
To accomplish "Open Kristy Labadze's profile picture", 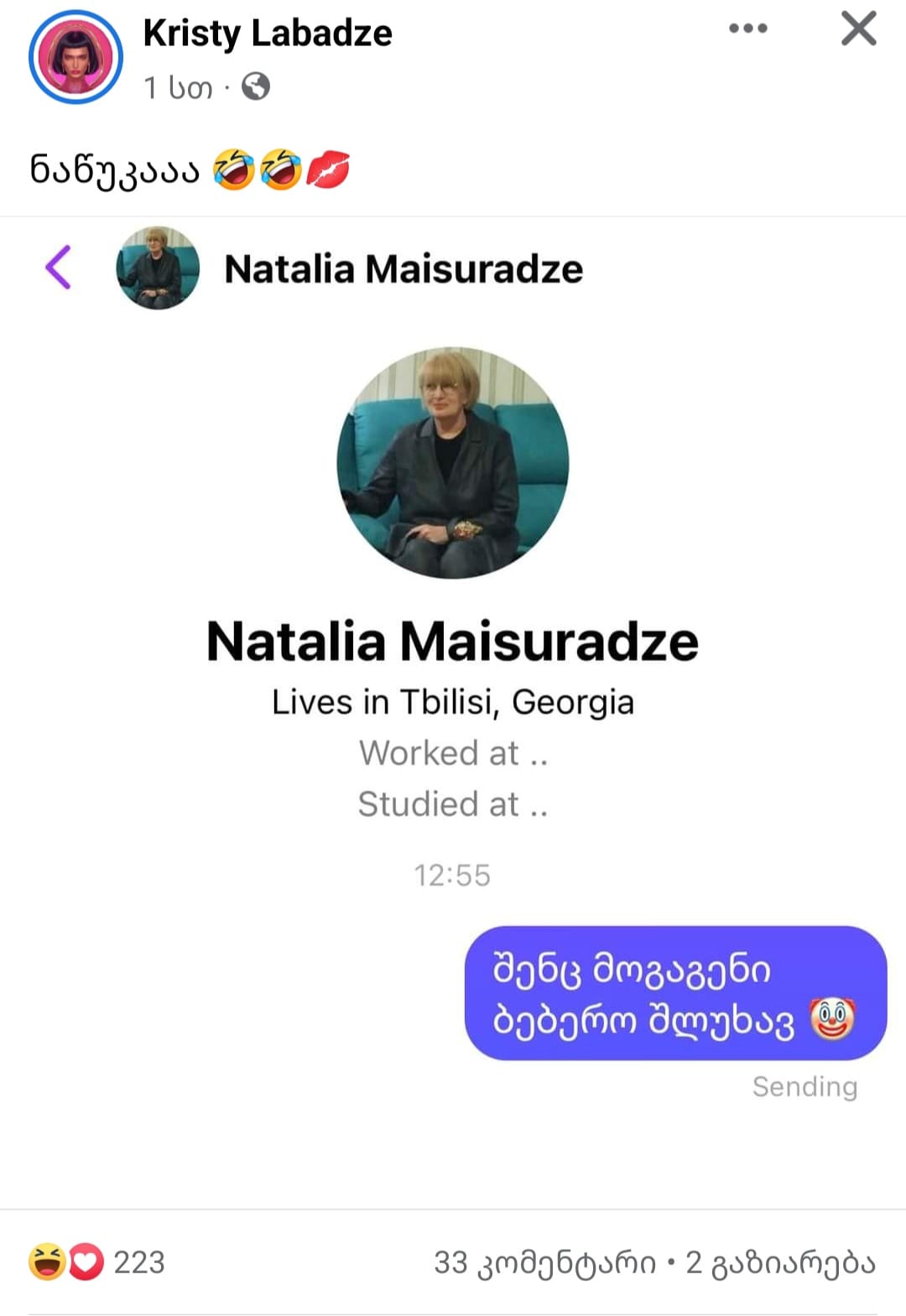I will click(75, 57).
